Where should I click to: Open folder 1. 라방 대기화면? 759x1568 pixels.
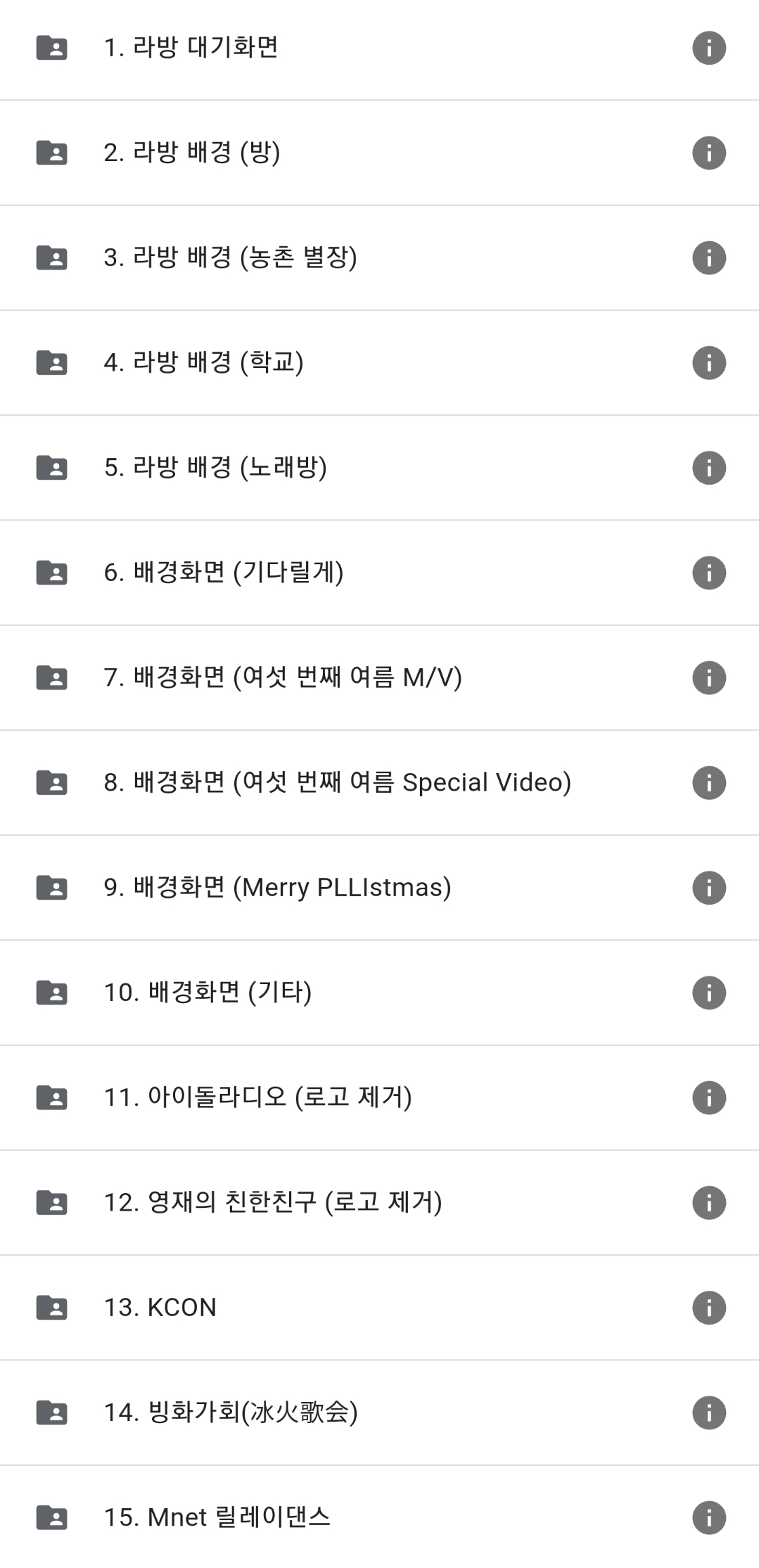tap(191, 48)
